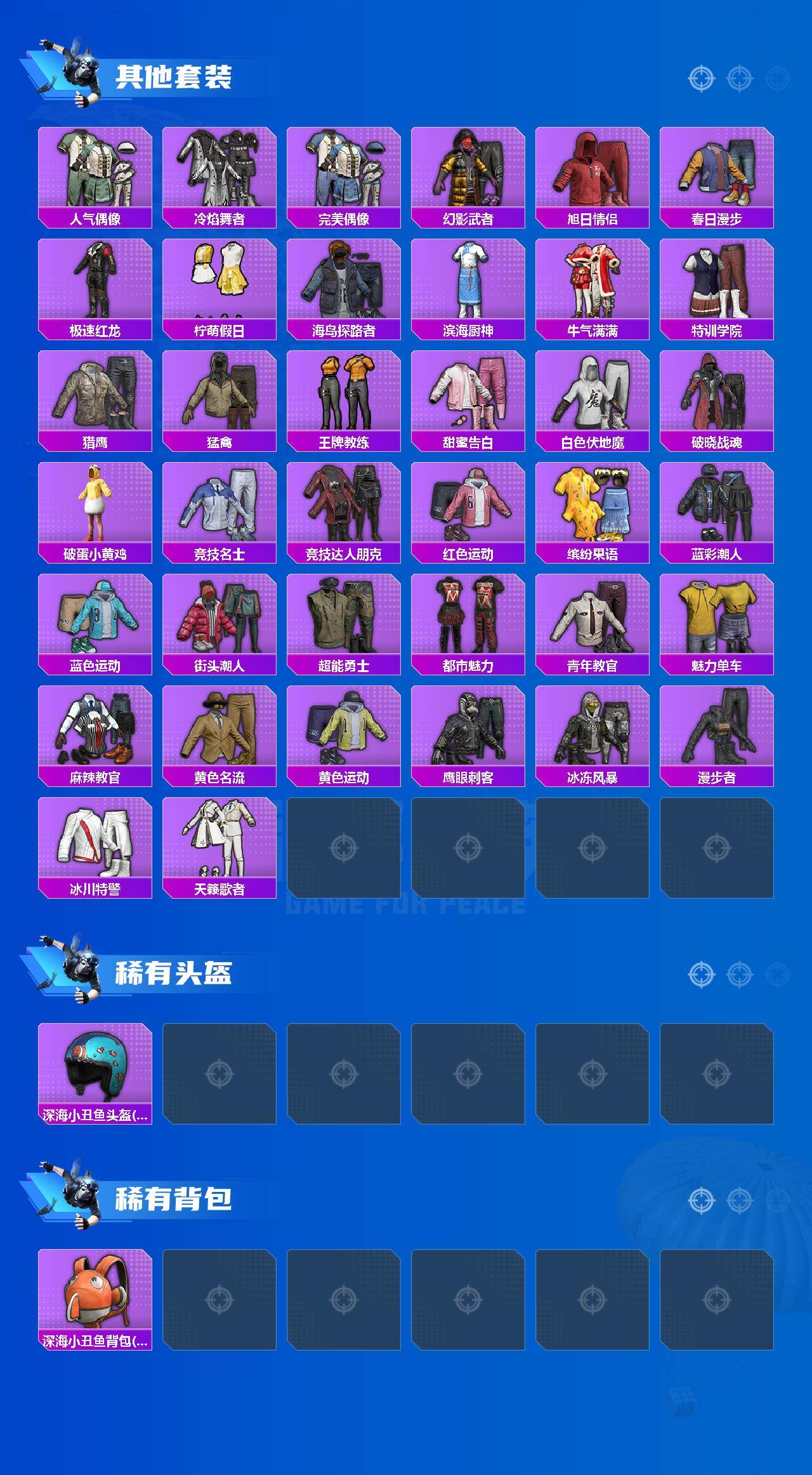Image resolution: width=812 pixels, height=1475 pixels.
Task: Select the 人气偶像 outfit thumbnail
Action: 95,171
